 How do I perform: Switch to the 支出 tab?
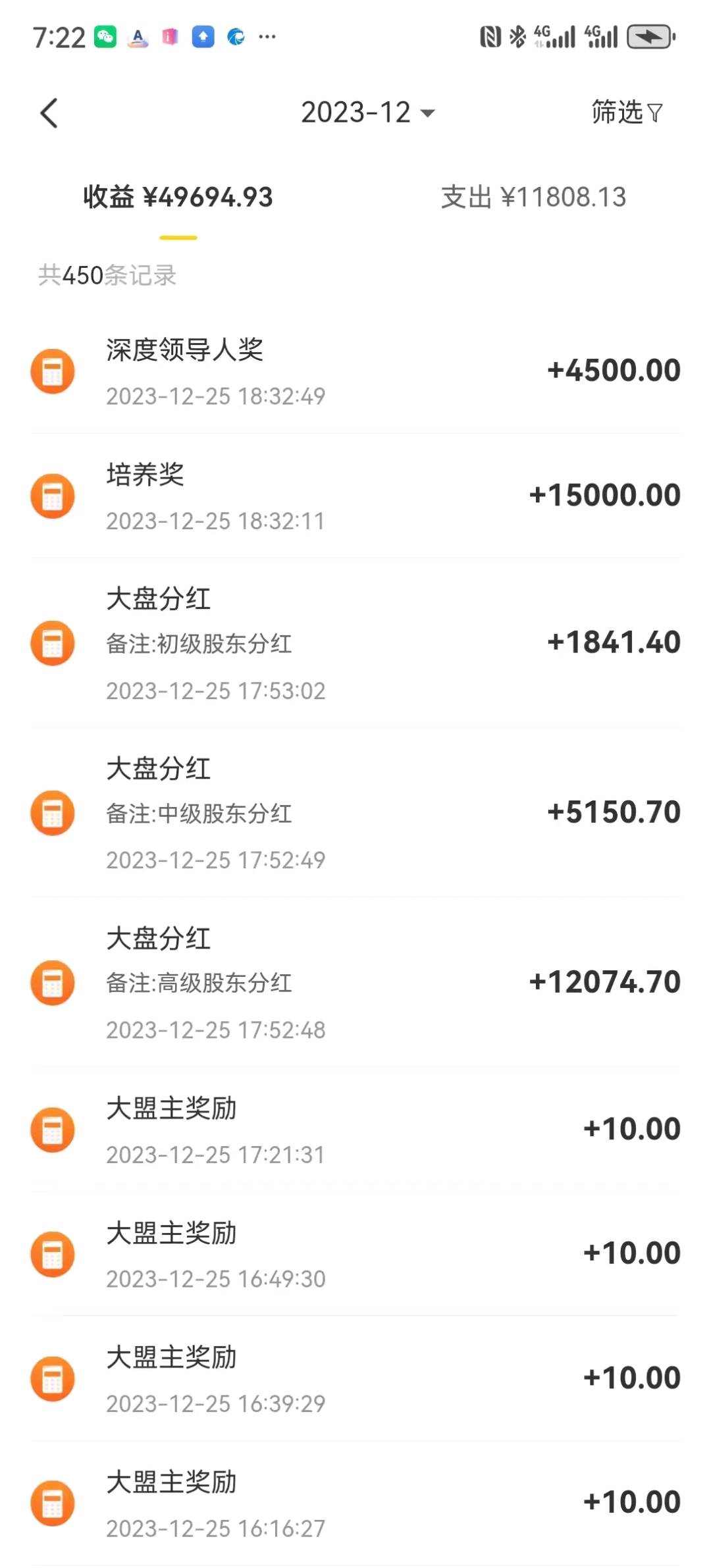tap(533, 197)
